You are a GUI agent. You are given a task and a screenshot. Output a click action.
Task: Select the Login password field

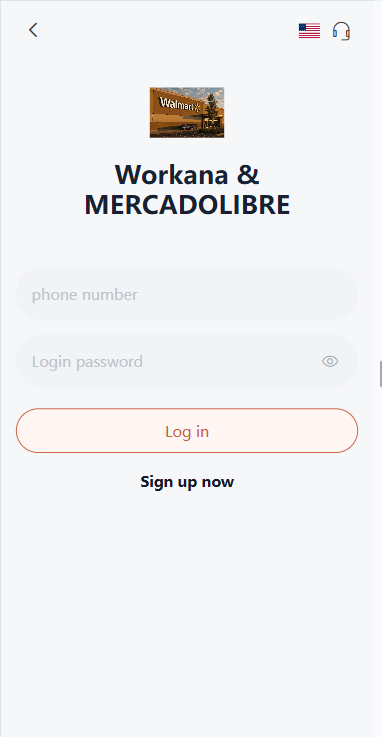pos(187,361)
